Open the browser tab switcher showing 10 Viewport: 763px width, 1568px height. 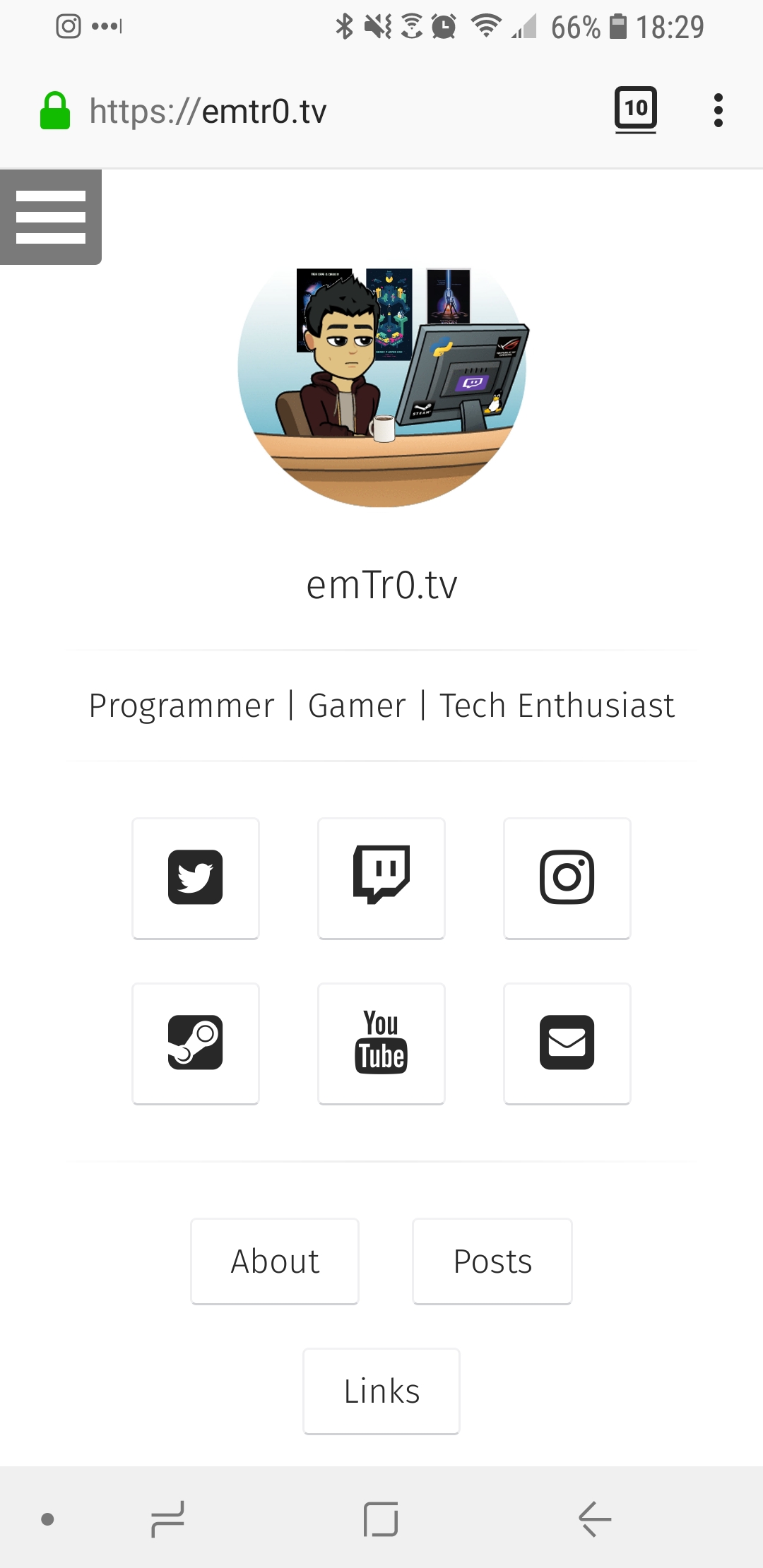(635, 109)
